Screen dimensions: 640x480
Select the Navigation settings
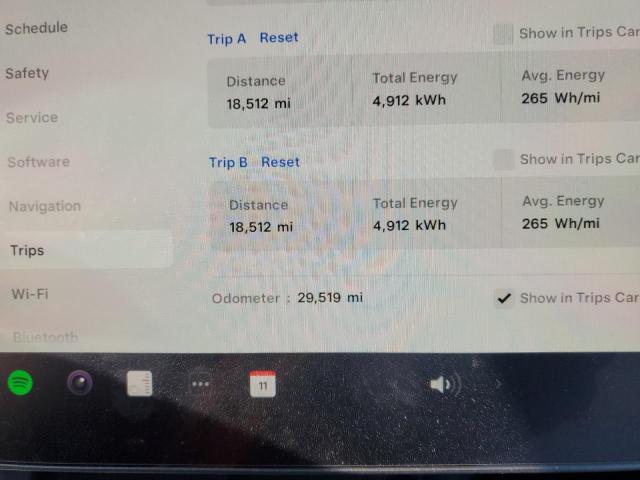click(45, 206)
